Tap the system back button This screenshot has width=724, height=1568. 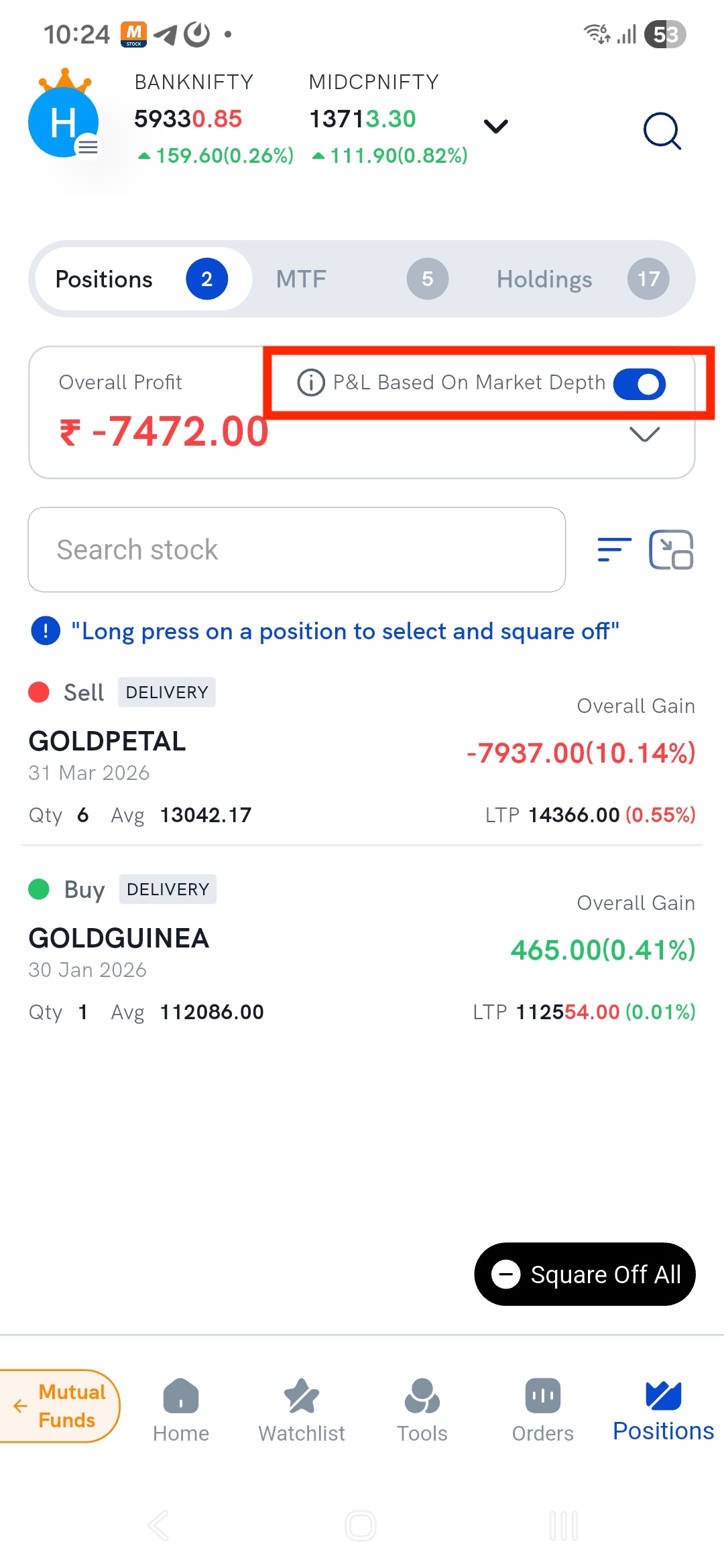tap(159, 1526)
